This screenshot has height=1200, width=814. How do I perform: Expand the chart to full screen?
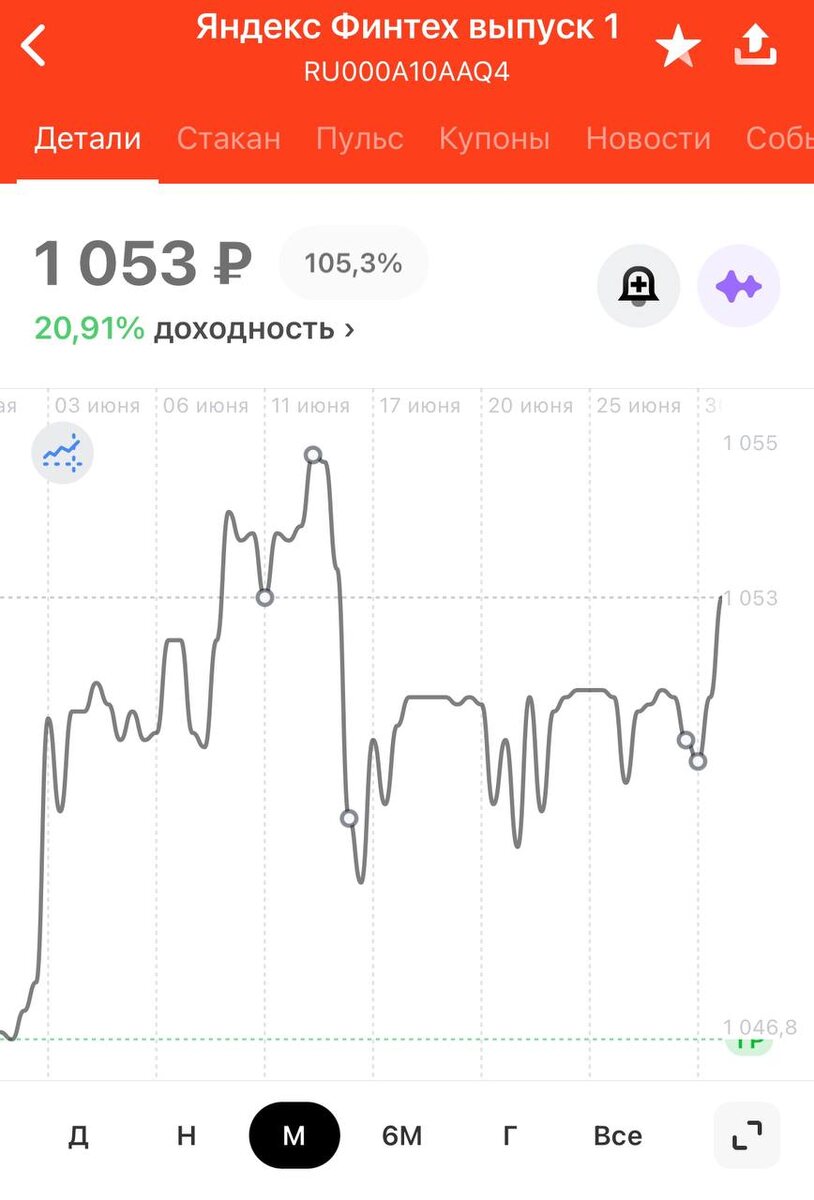(x=746, y=1135)
